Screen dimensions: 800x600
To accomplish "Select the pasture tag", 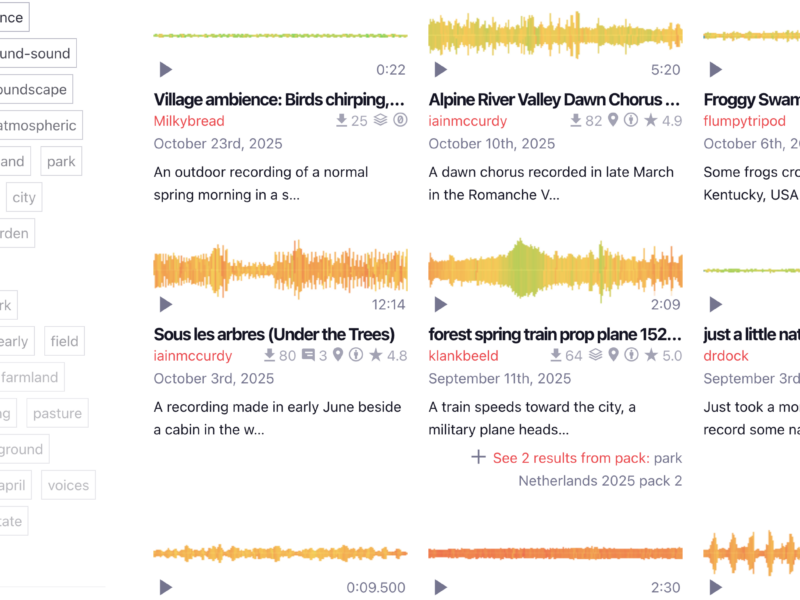I will [x=57, y=413].
